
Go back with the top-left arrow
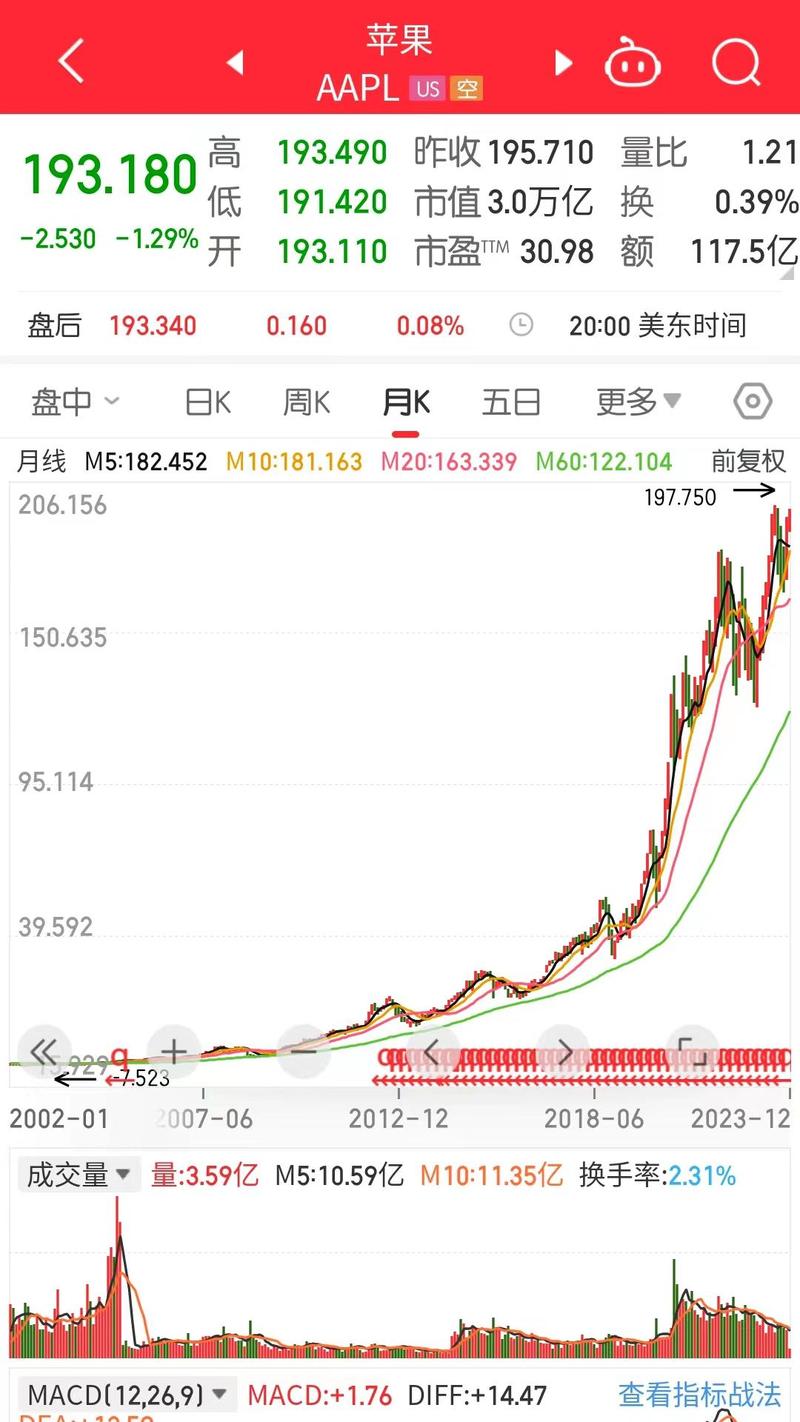pos(68,60)
